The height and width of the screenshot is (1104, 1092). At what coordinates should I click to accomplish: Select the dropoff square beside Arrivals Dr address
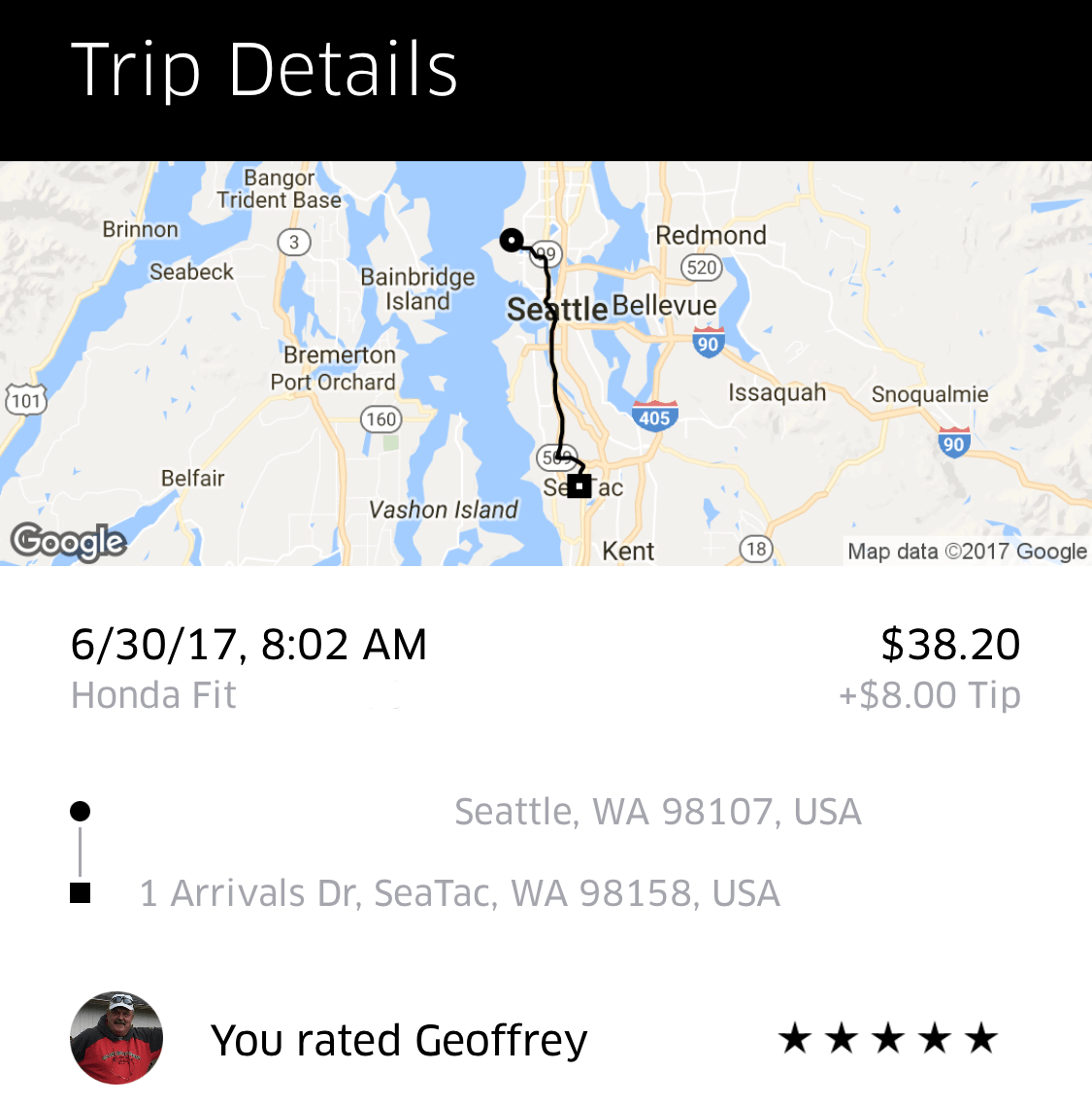tap(80, 892)
